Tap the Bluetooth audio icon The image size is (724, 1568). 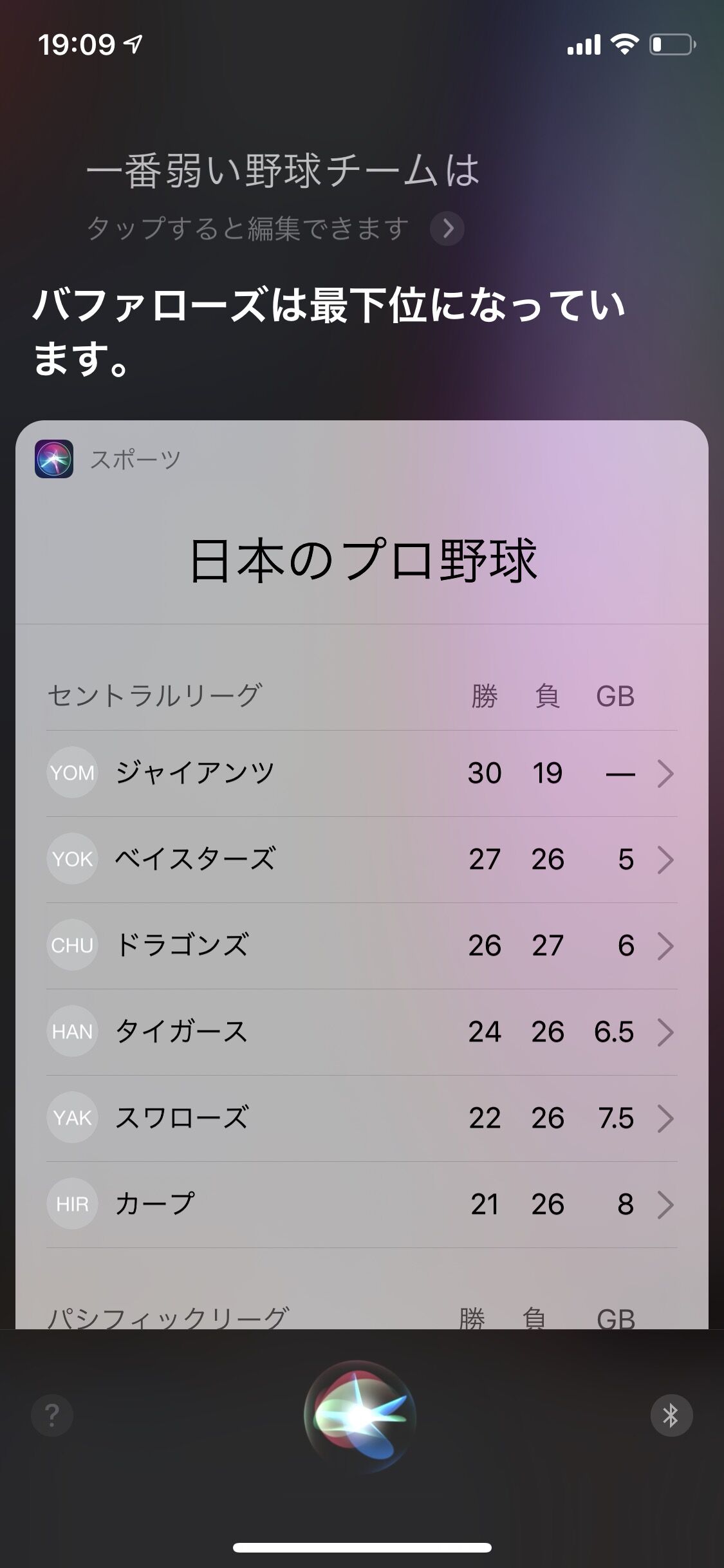coord(671,1415)
